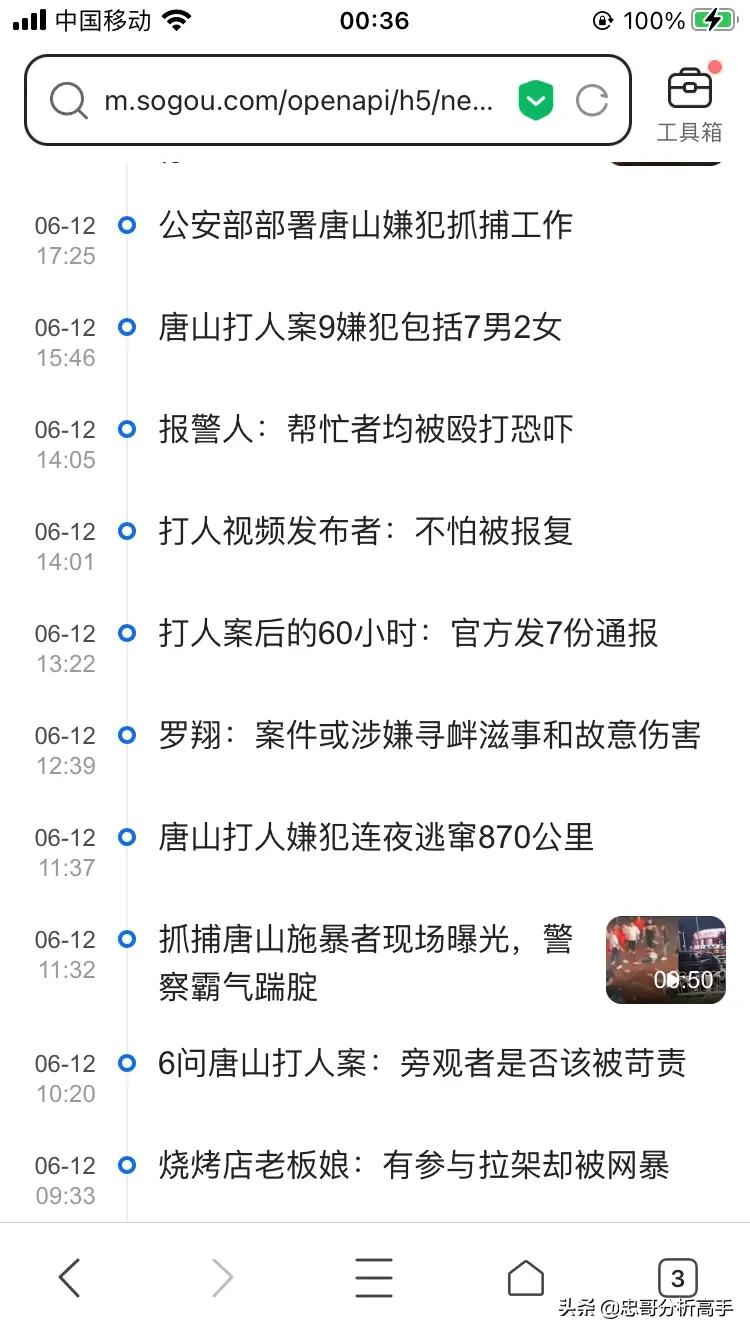Screen dimensions: 750x1334
Task: Go back to the previous page
Action: tap(70, 1277)
